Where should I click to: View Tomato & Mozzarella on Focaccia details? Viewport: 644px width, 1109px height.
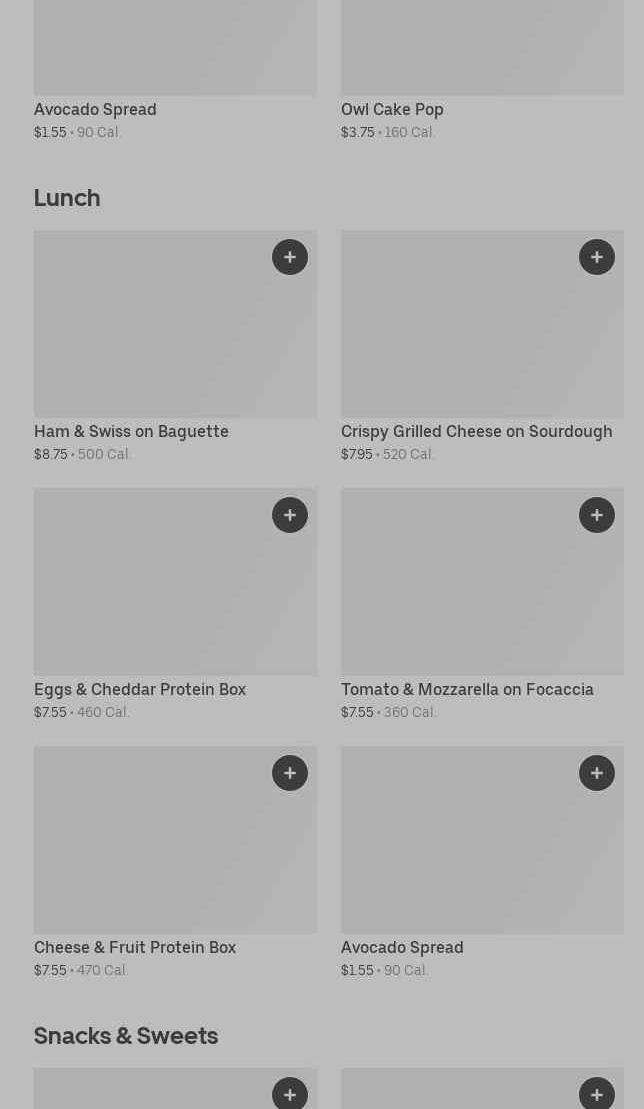482,605
